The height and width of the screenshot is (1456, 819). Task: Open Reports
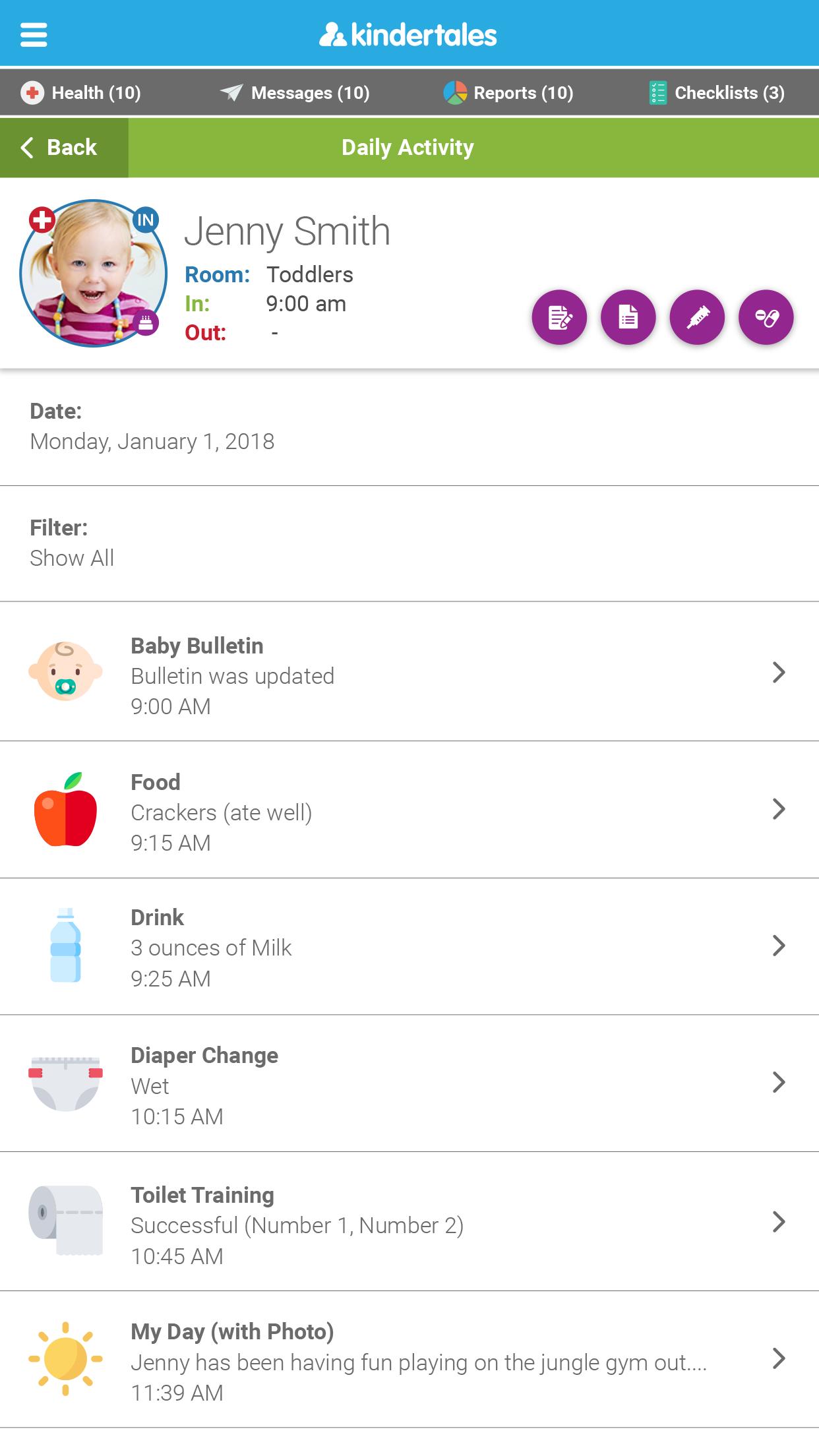(508, 93)
